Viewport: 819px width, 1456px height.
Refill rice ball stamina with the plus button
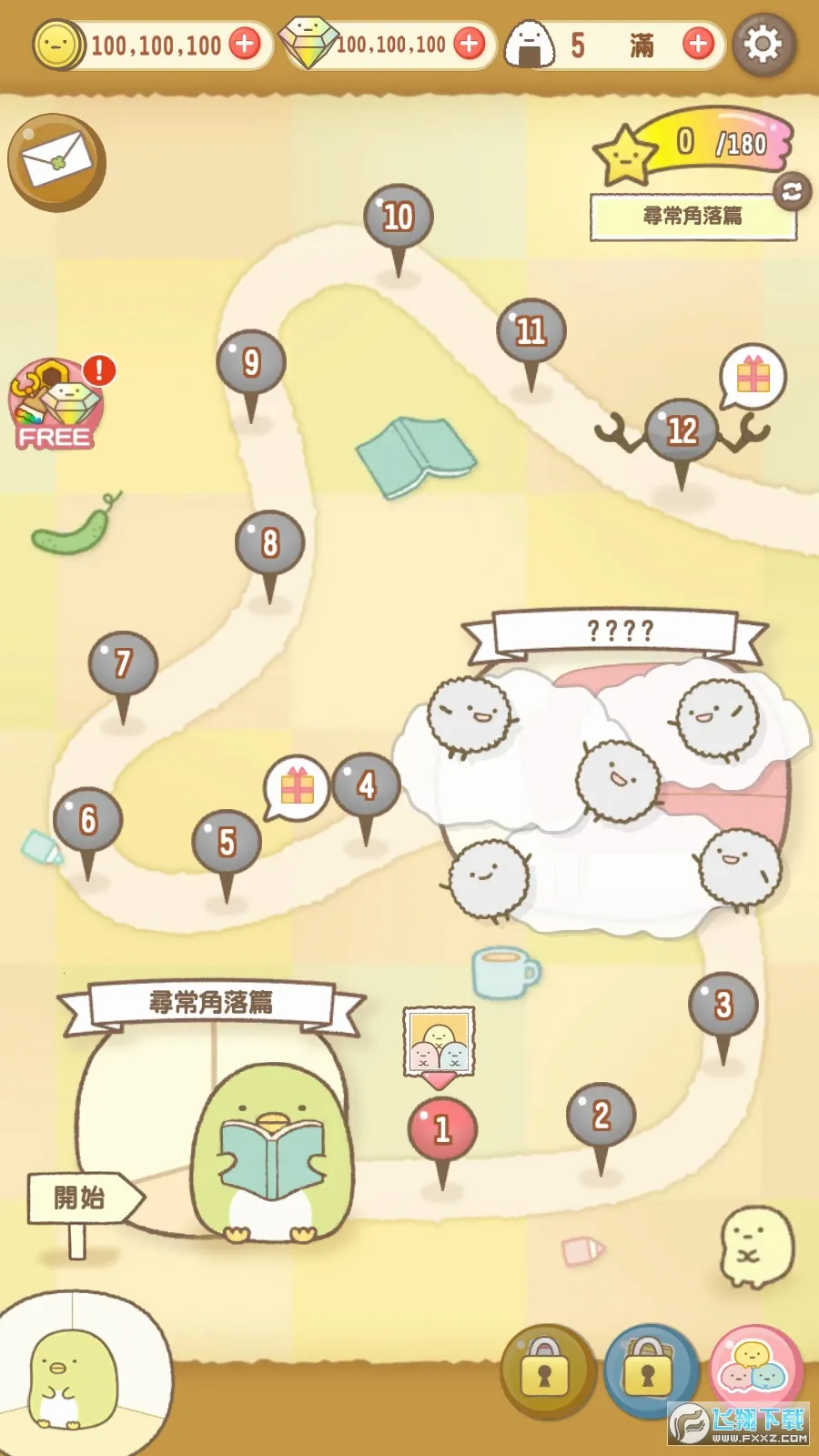pyautogui.click(x=698, y=44)
